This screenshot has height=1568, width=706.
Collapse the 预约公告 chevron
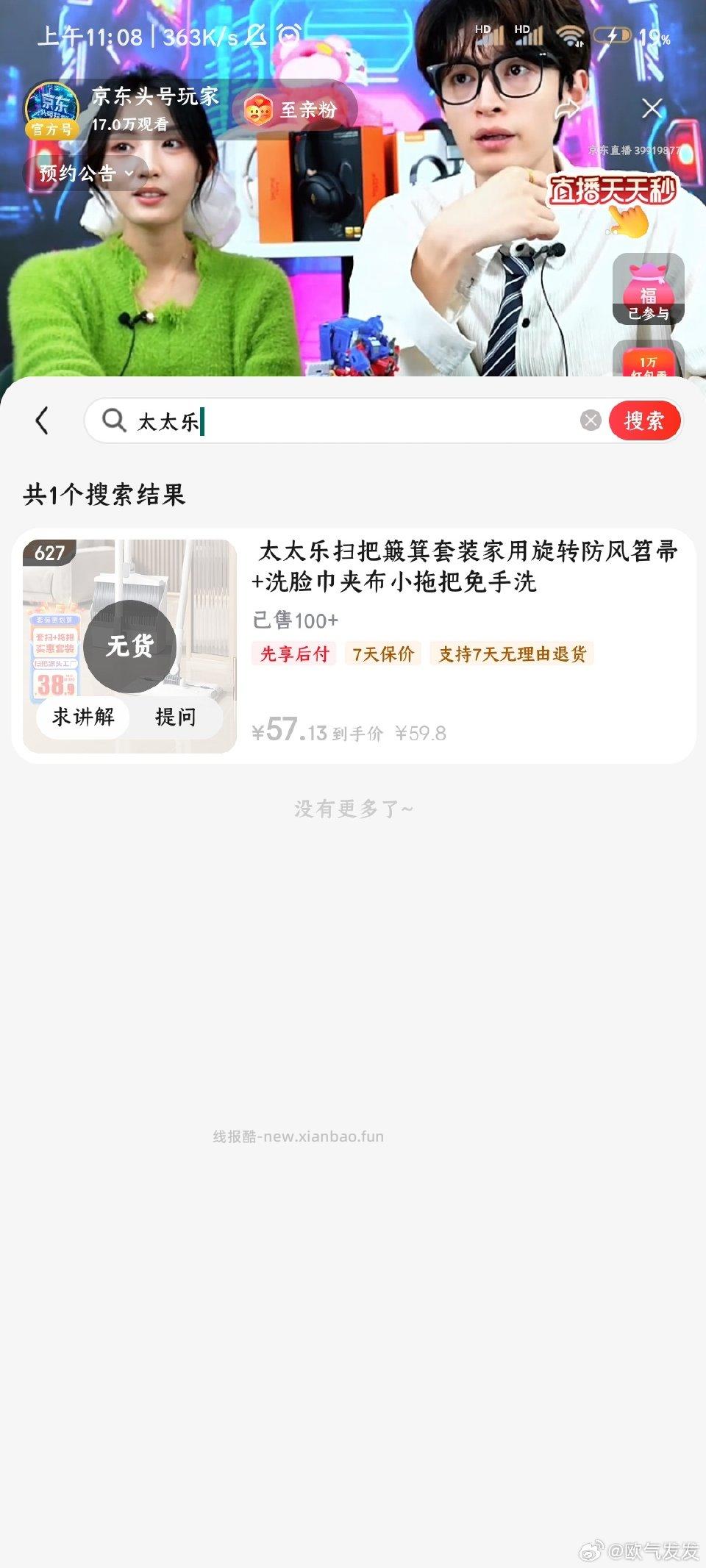click(x=126, y=175)
